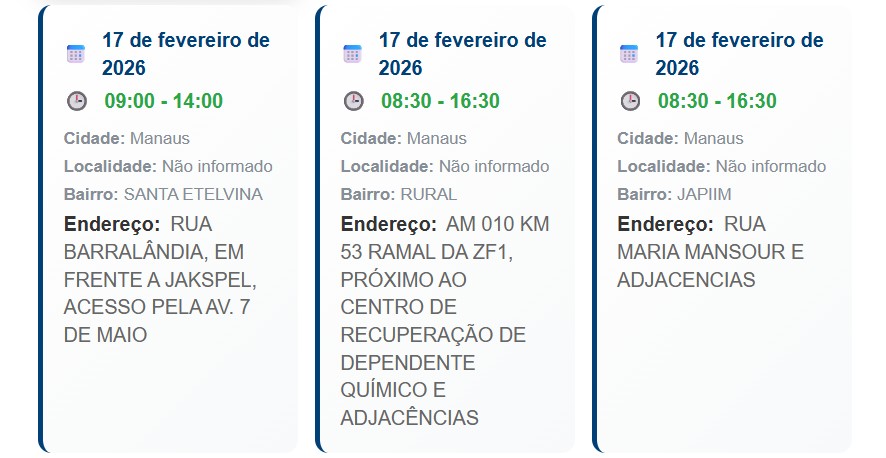
Task: Open the Santa Etelvina outage card
Action: (x=168, y=230)
